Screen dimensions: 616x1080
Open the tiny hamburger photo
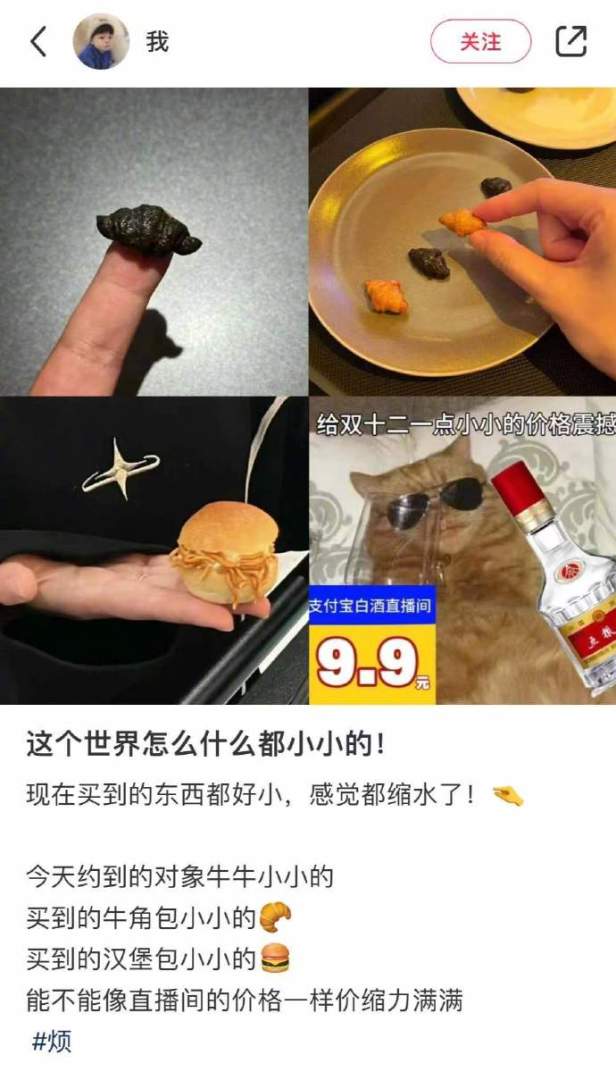153,551
